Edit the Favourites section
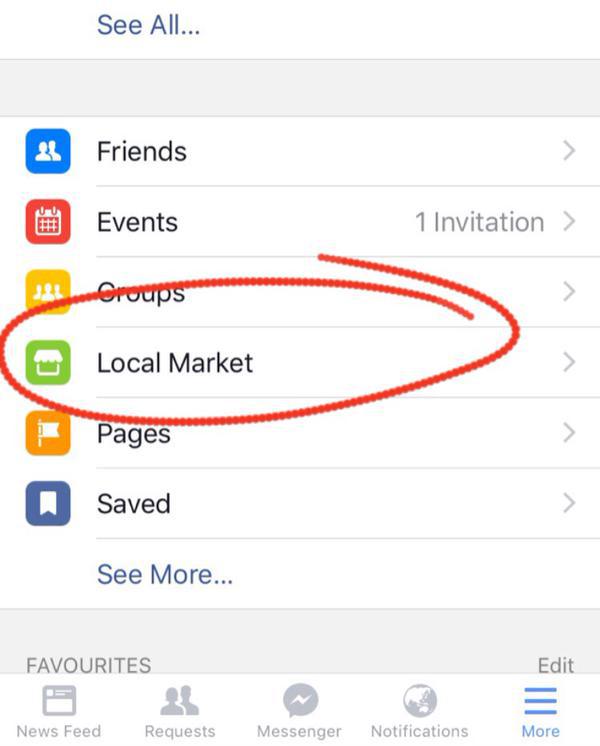The width and height of the screenshot is (600, 746). click(555, 665)
